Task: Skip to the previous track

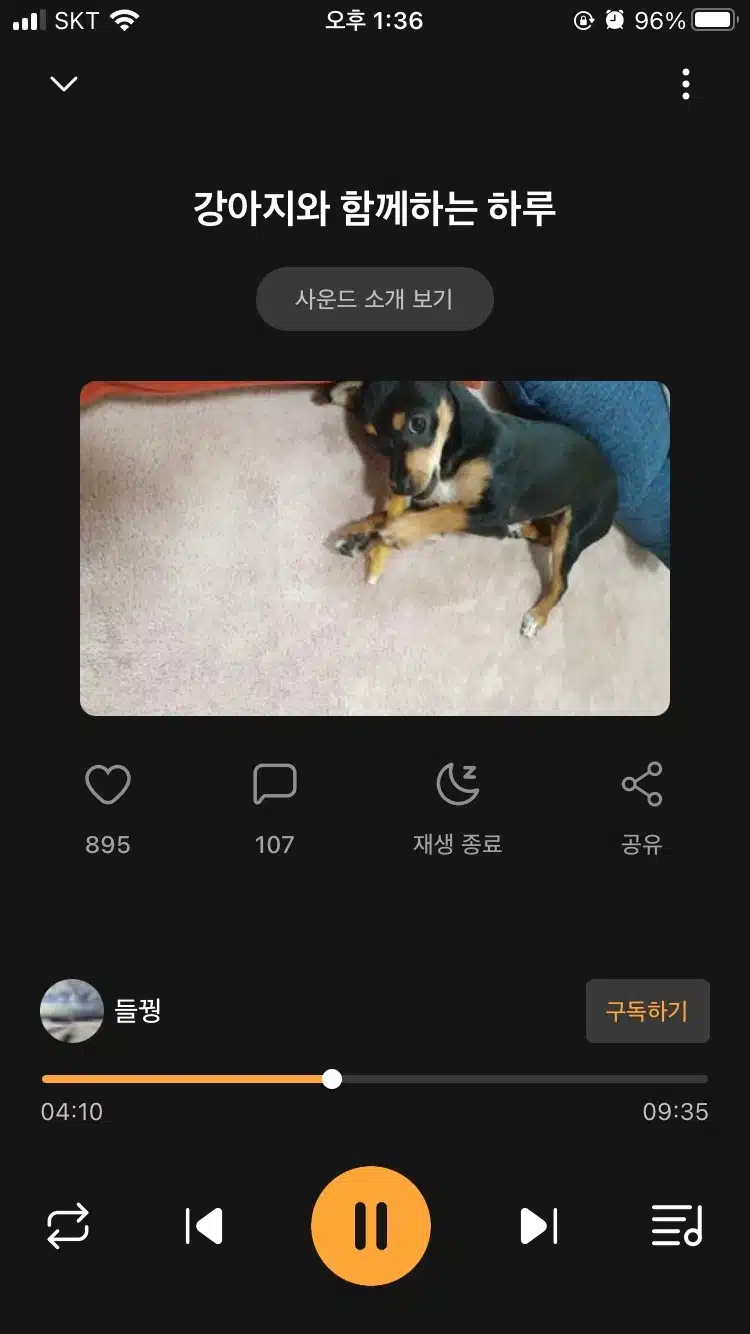Action: click(204, 1226)
